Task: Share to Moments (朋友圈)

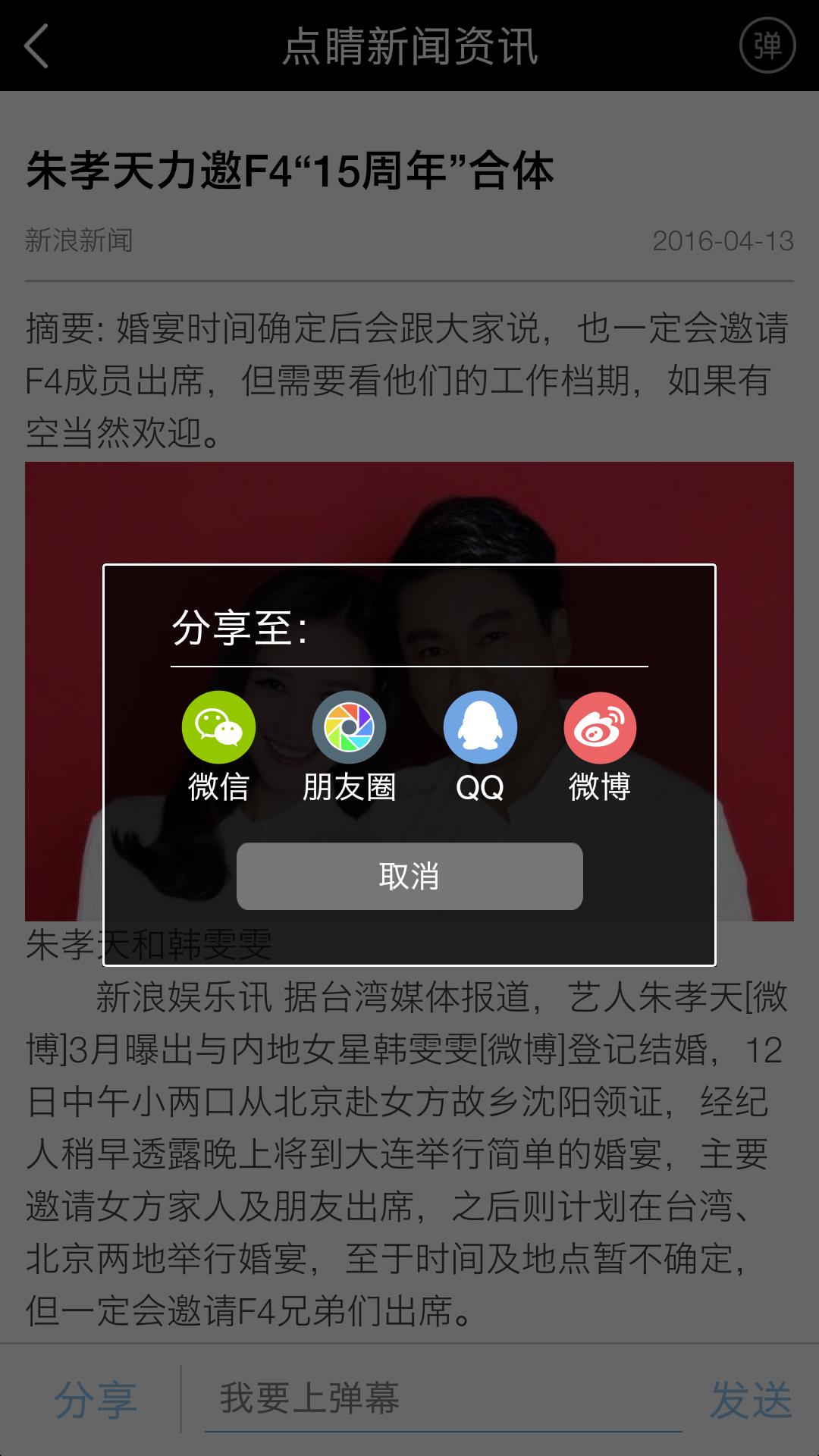Action: [x=349, y=746]
